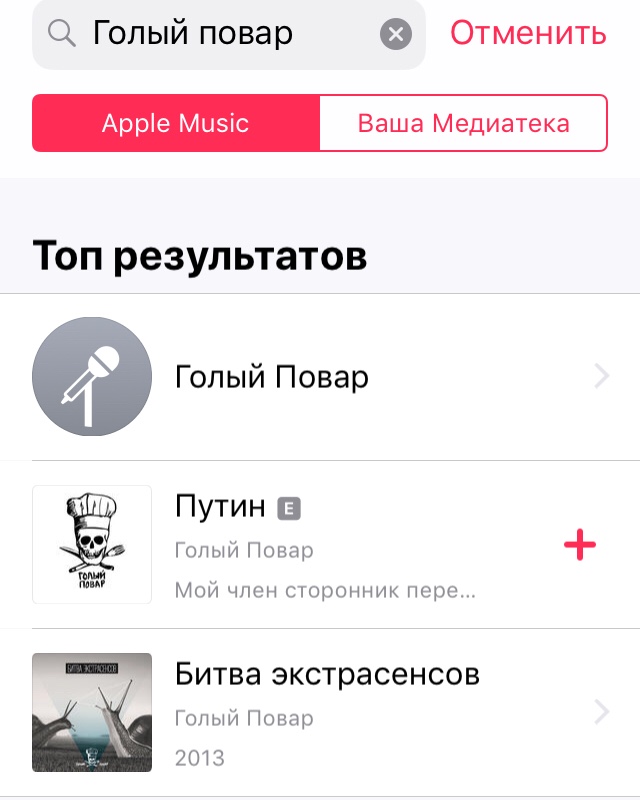The image size is (640, 800).
Task: Add the song "Путин" to the library
Action: [x=580, y=545]
